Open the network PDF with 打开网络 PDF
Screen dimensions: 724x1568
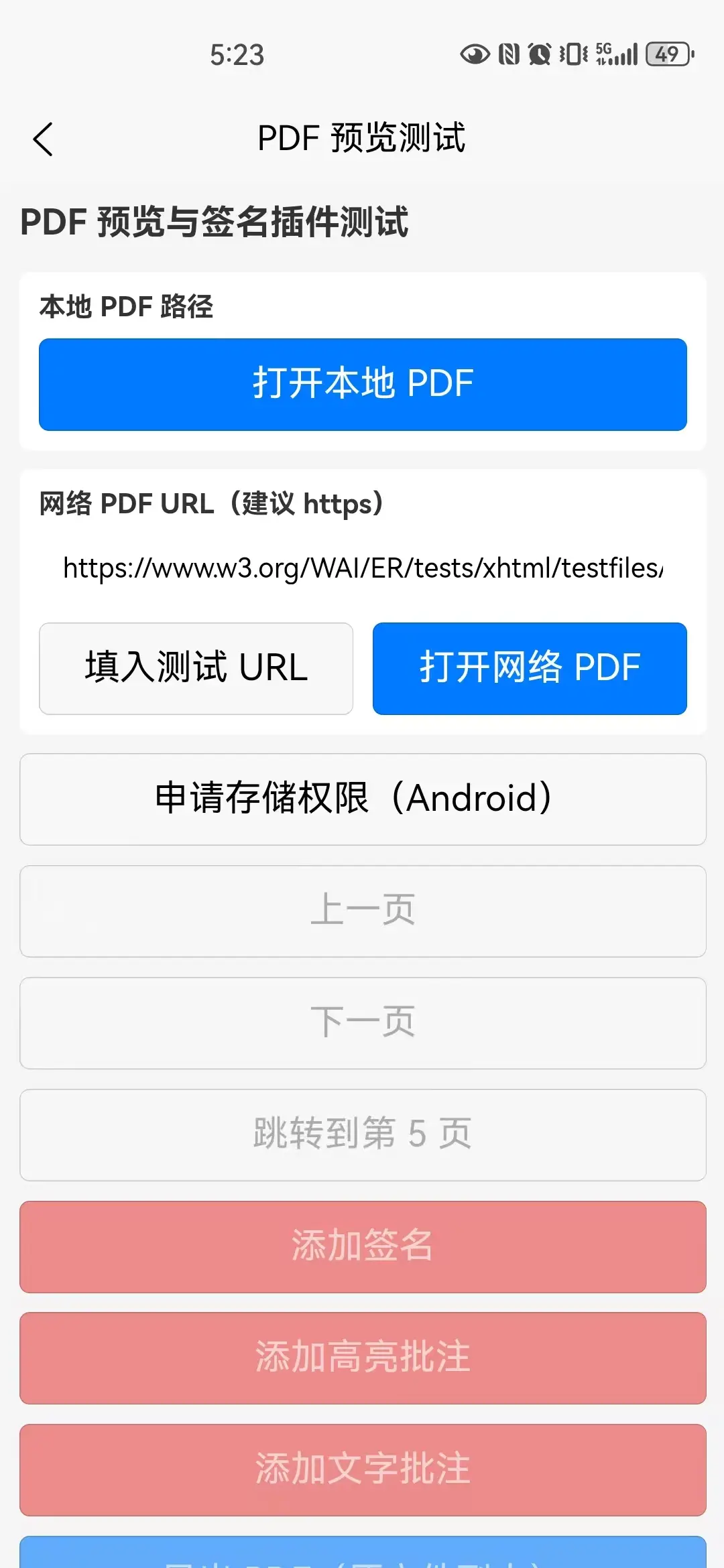[x=530, y=669]
